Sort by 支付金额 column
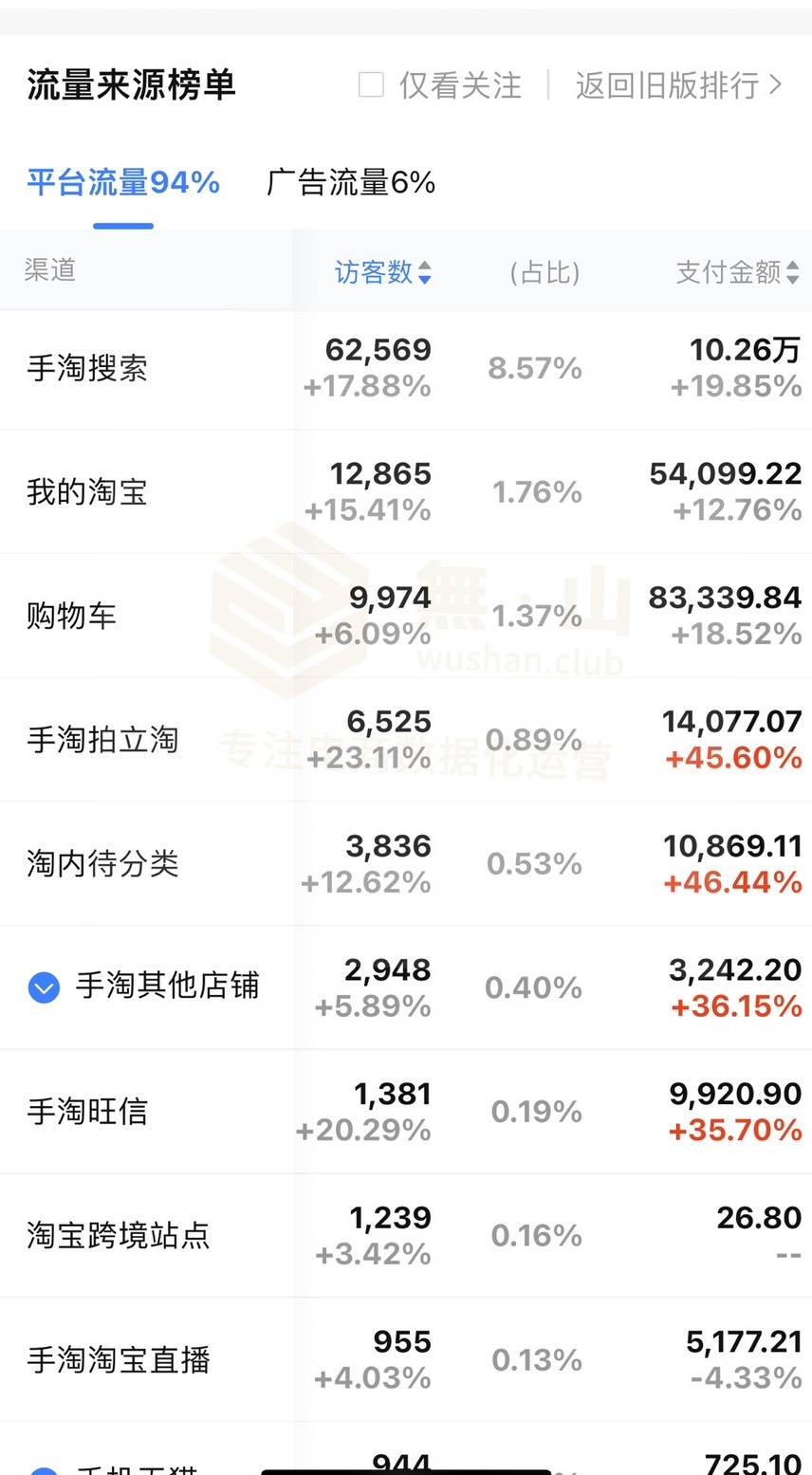 (737, 272)
